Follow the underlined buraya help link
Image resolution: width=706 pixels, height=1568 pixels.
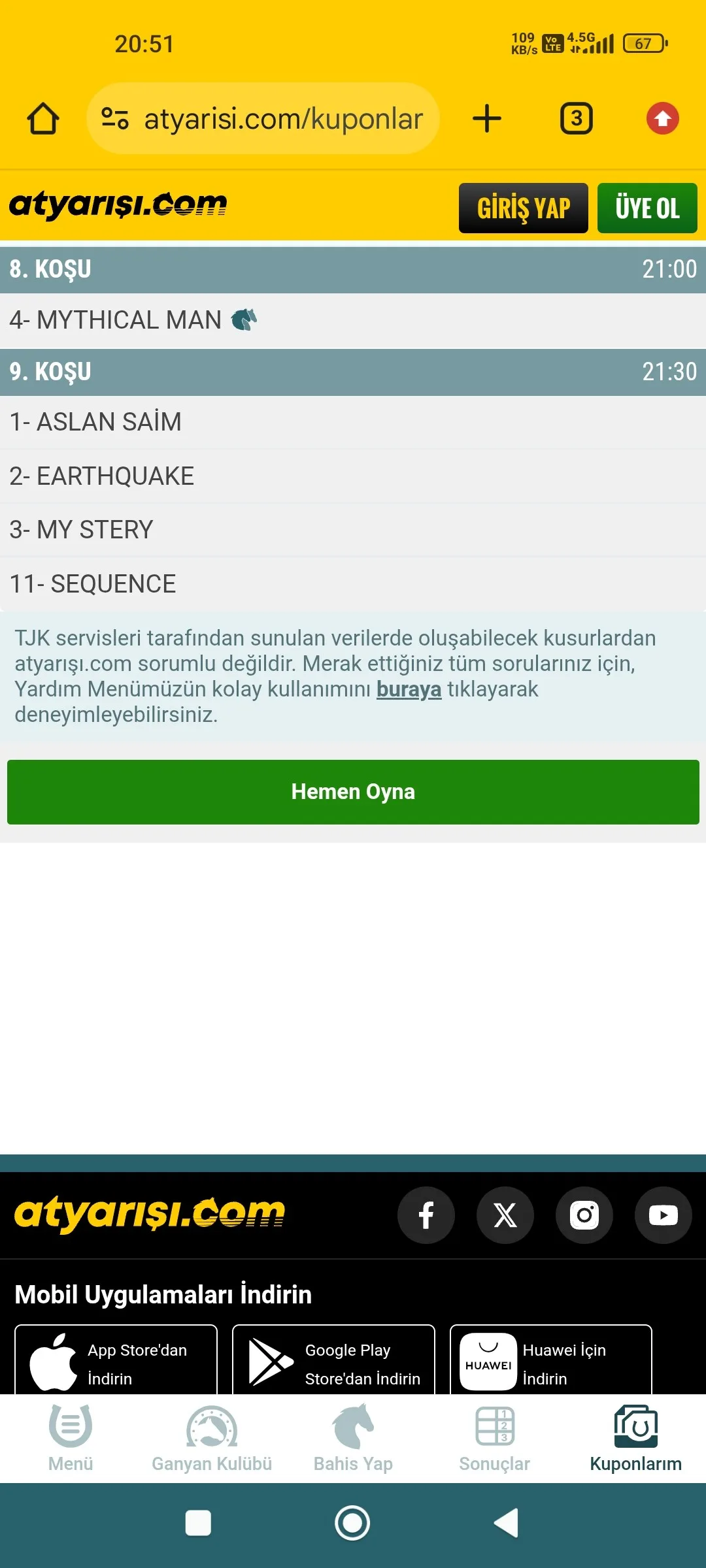(409, 689)
